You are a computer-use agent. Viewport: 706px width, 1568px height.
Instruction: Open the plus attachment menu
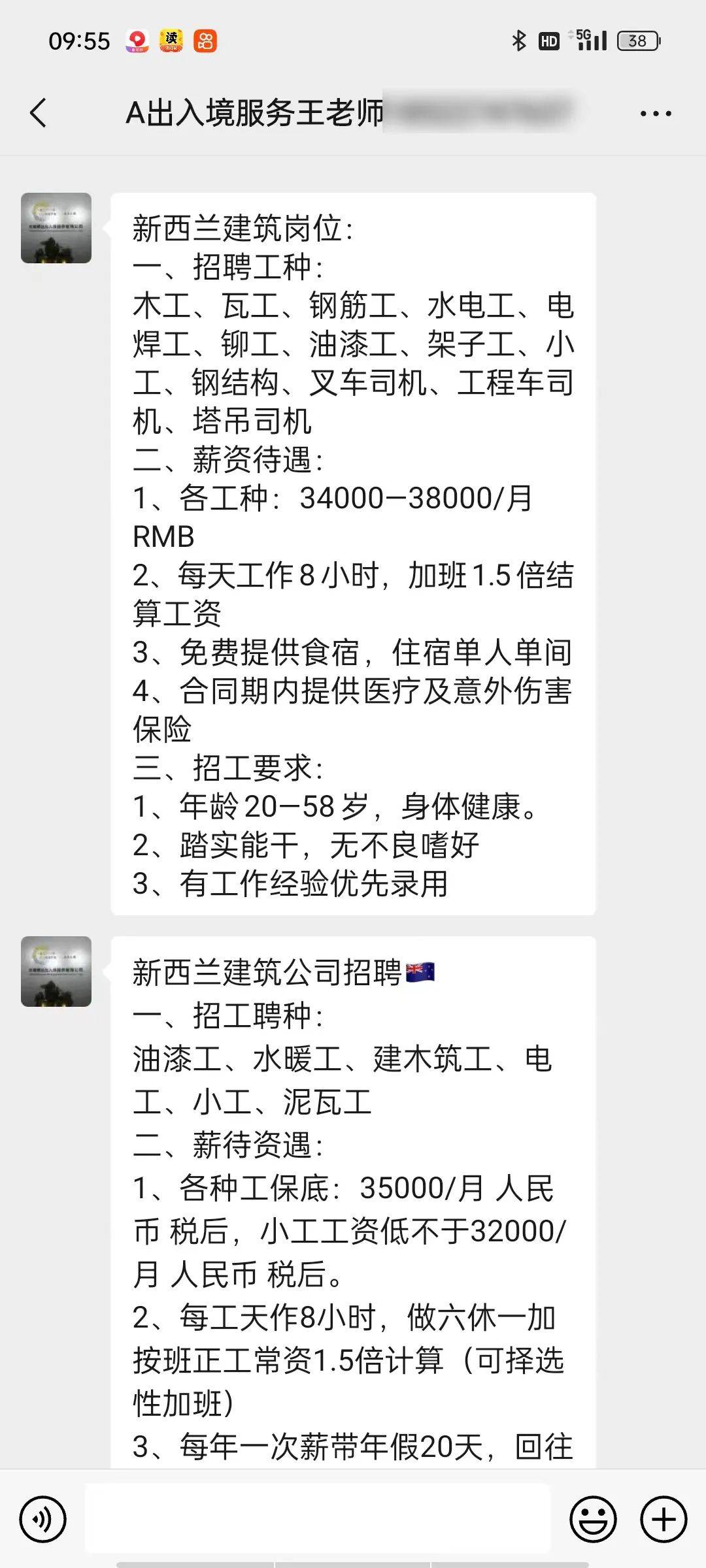point(663,1520)
